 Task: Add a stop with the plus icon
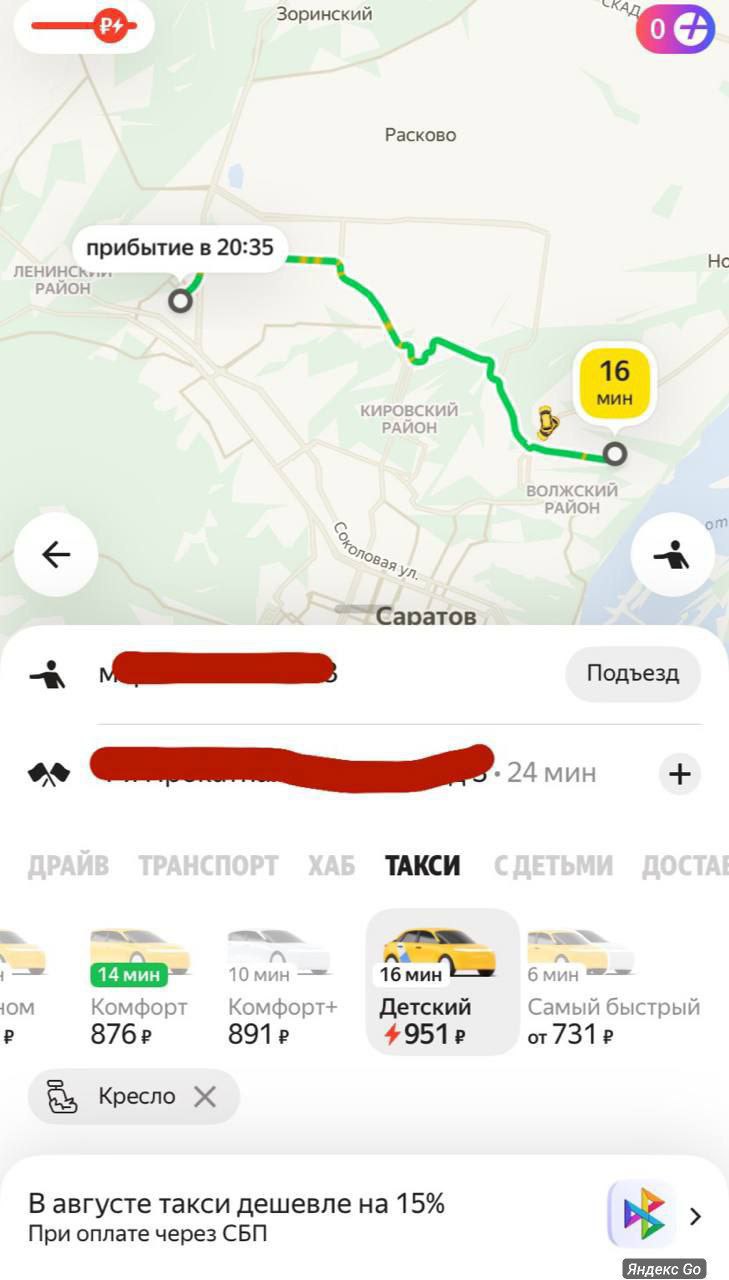click(680, 773)
